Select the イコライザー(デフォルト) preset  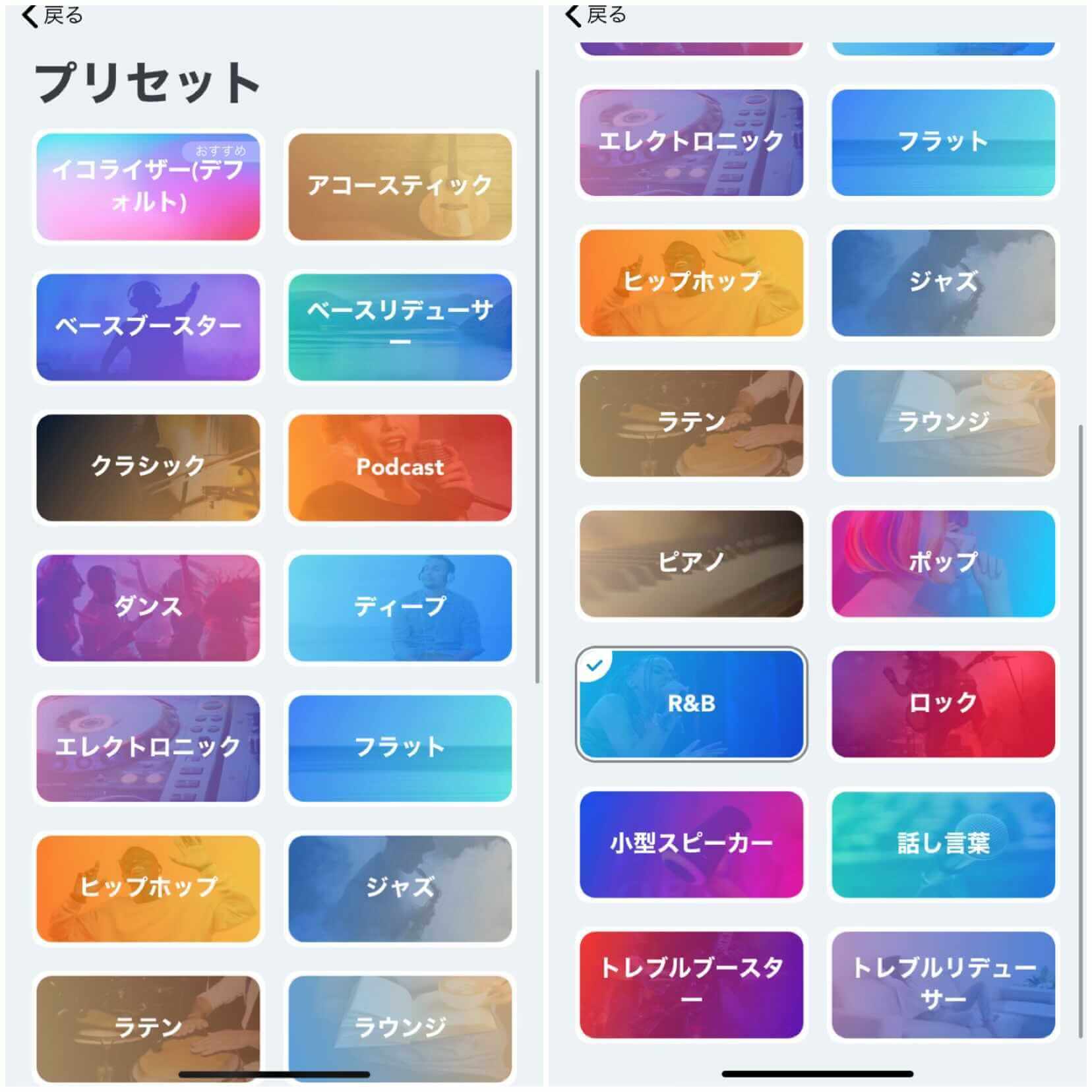[x=148, y=187]
